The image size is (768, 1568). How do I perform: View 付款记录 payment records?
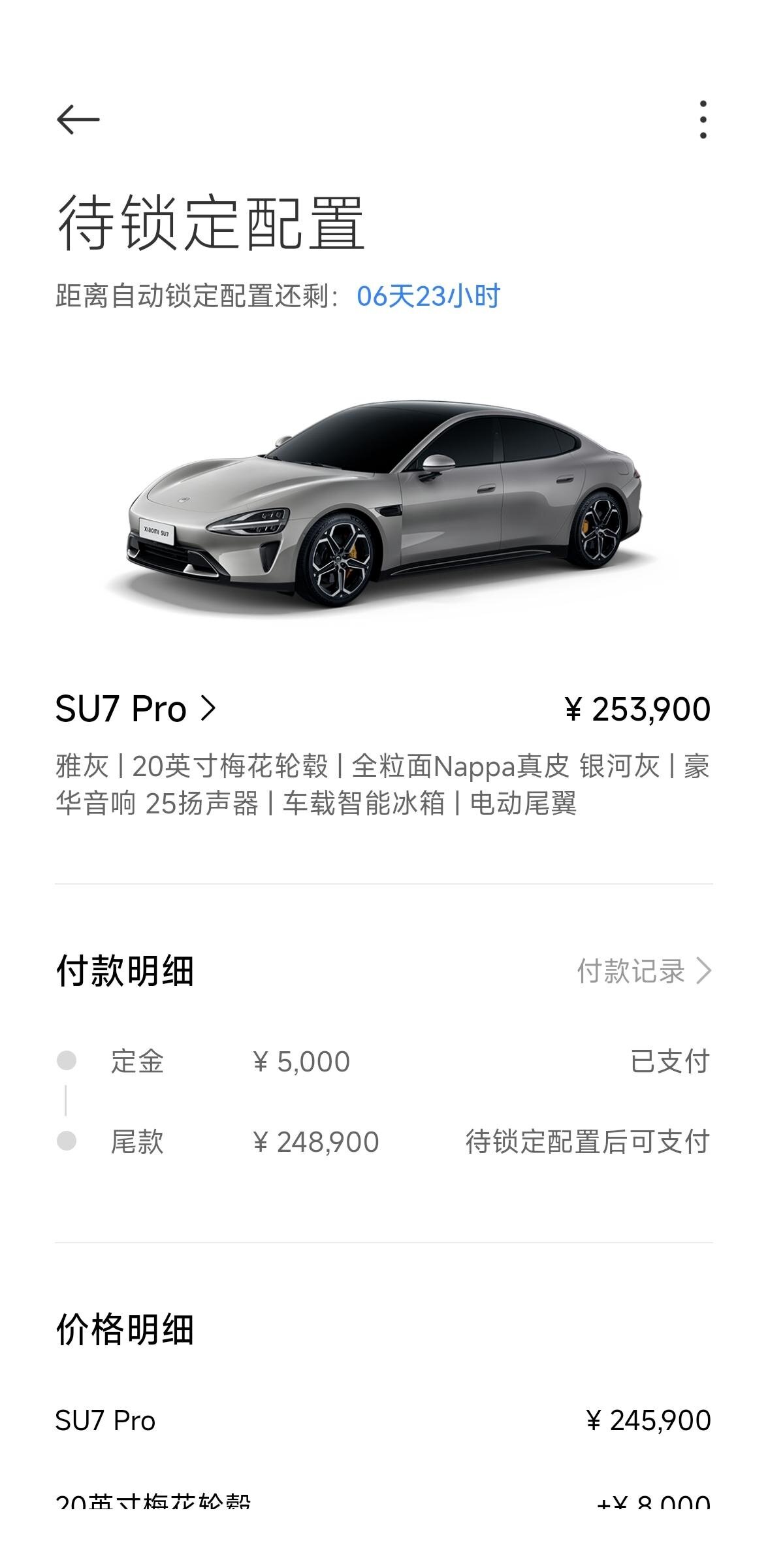643,971
